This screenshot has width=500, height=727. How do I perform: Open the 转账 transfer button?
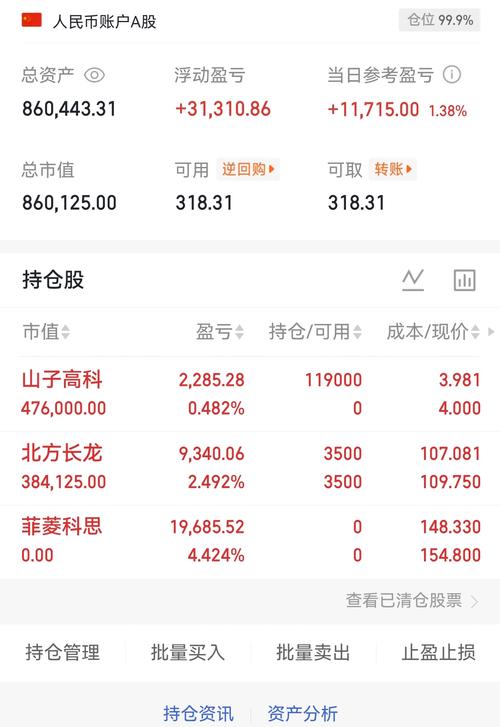pos(393,169)
